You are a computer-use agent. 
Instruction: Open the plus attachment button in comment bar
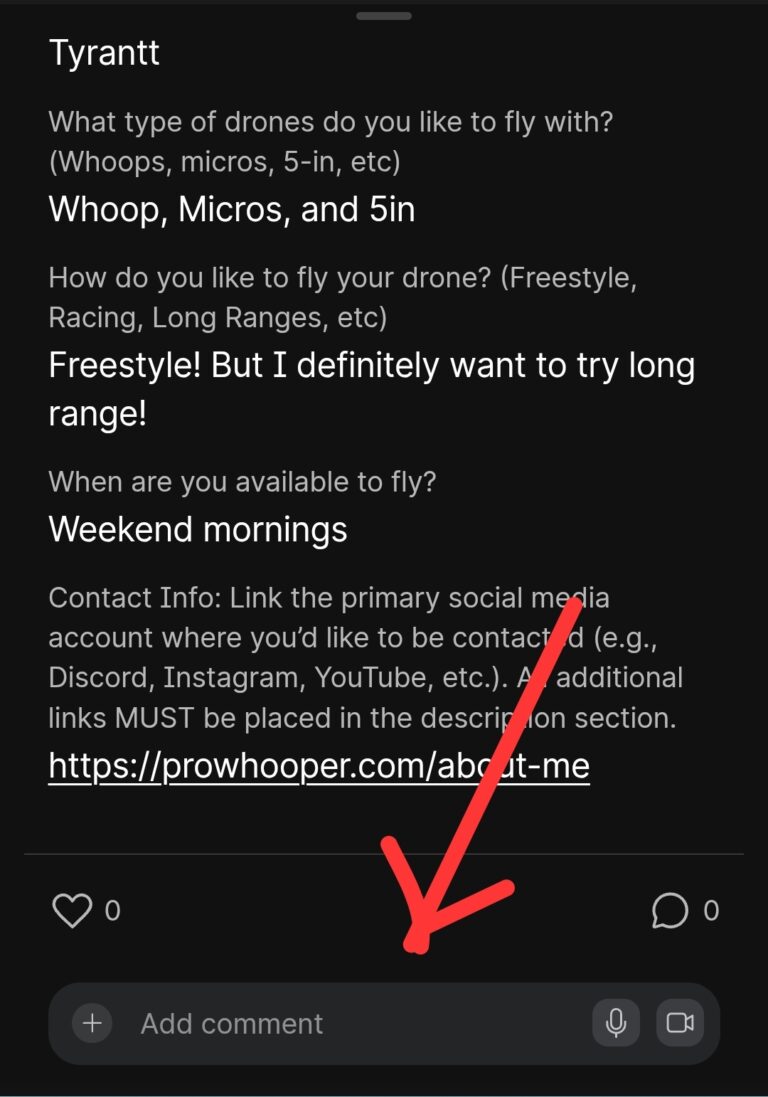point(92,1023)
